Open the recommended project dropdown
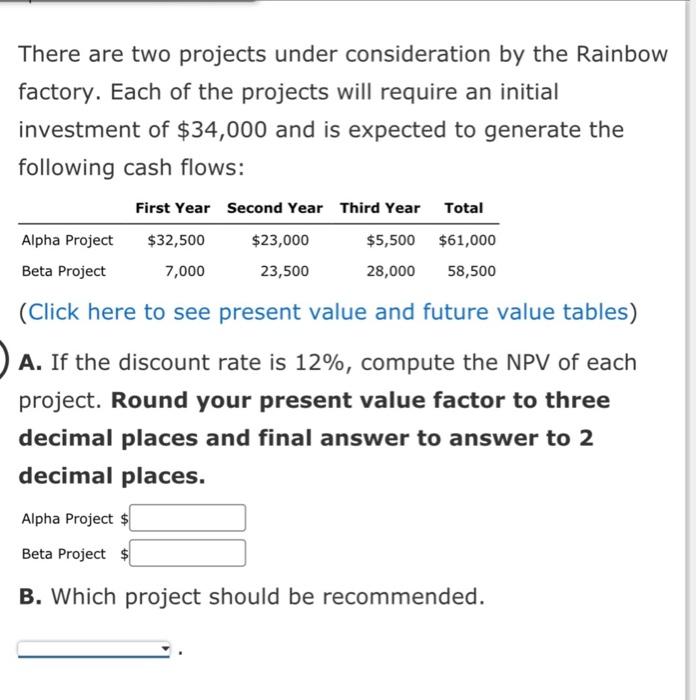The width and height of the screenshot is (697, 700). (95, 650)
